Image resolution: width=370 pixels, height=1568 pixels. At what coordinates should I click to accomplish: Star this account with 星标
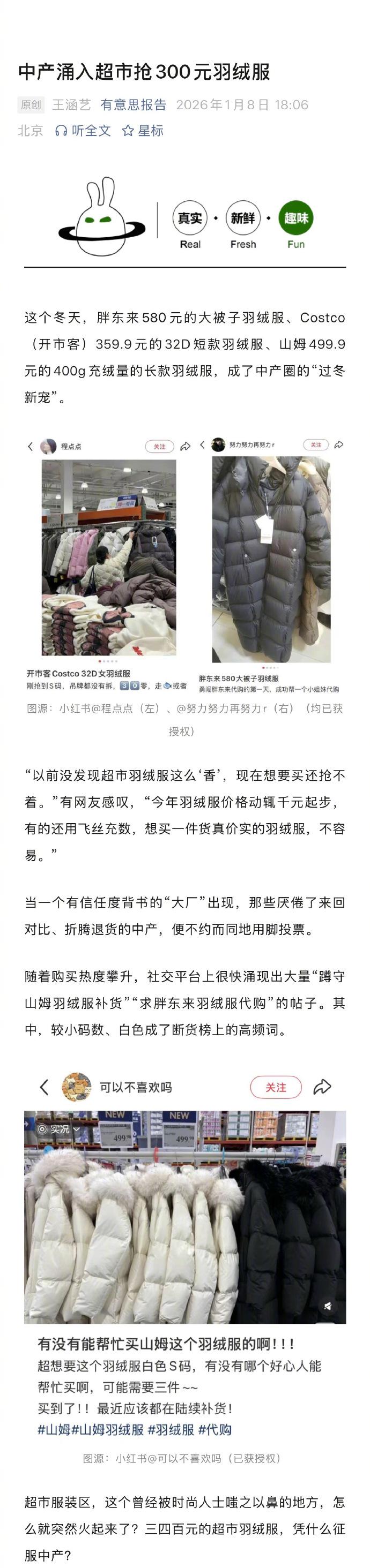(143, 130)
